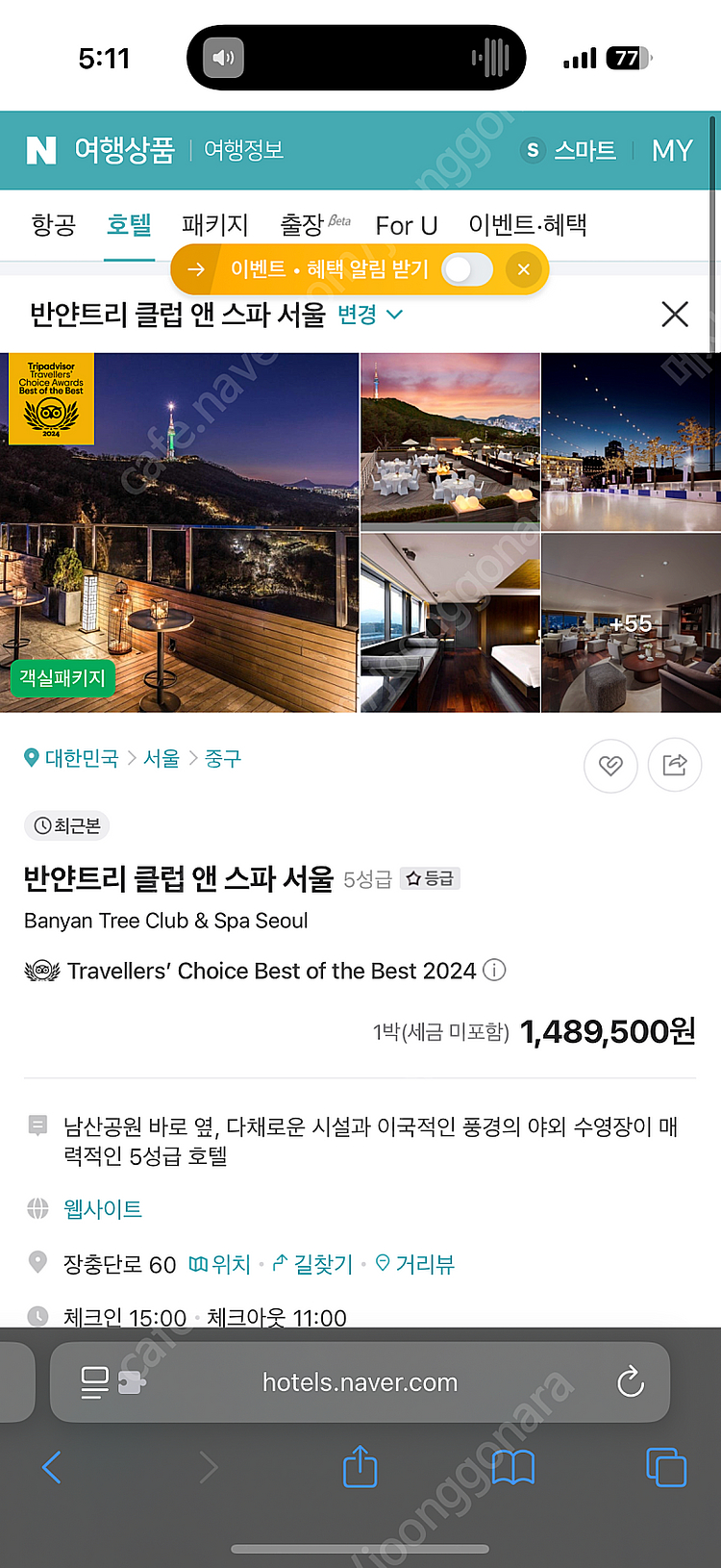Screen dimensions: 721x1568
Task: Open the 웹사이트 link
Action: 103,1209
